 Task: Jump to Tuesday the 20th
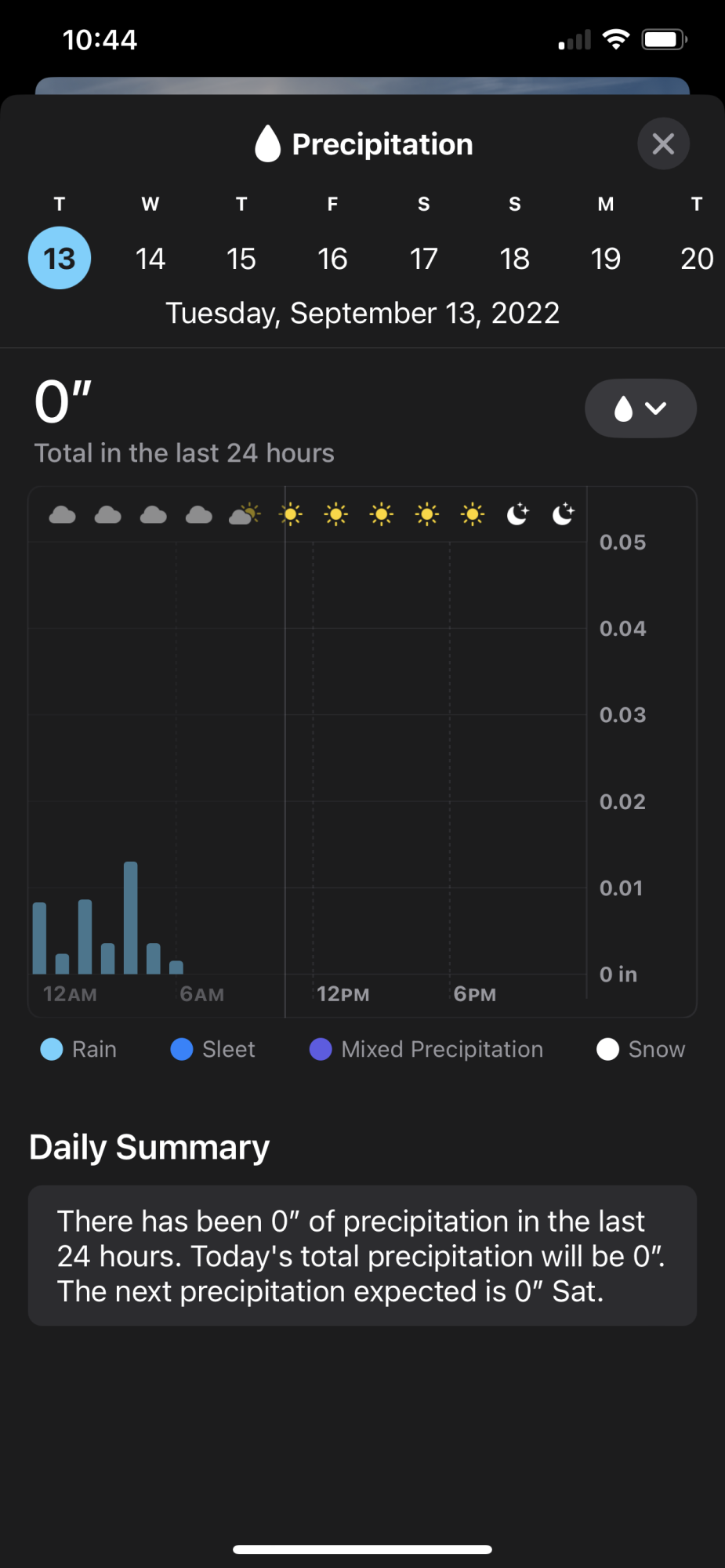(696, 258)
